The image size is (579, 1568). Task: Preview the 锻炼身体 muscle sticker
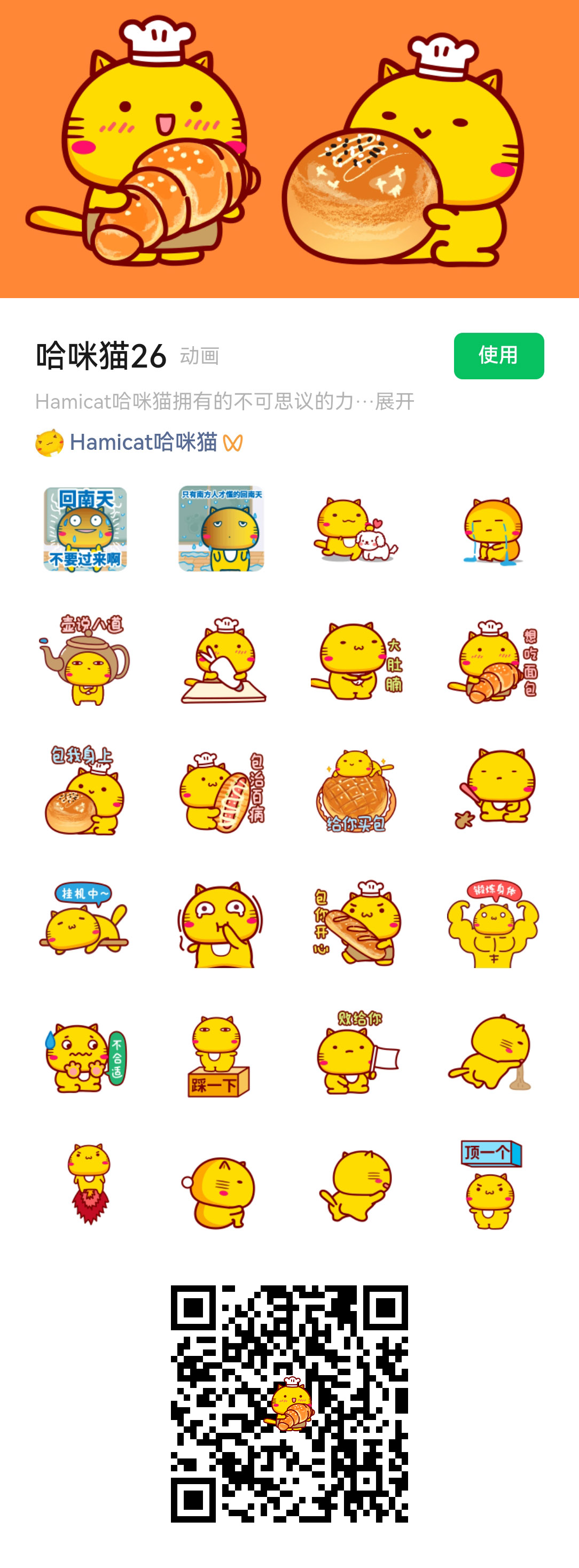point(492,922)
